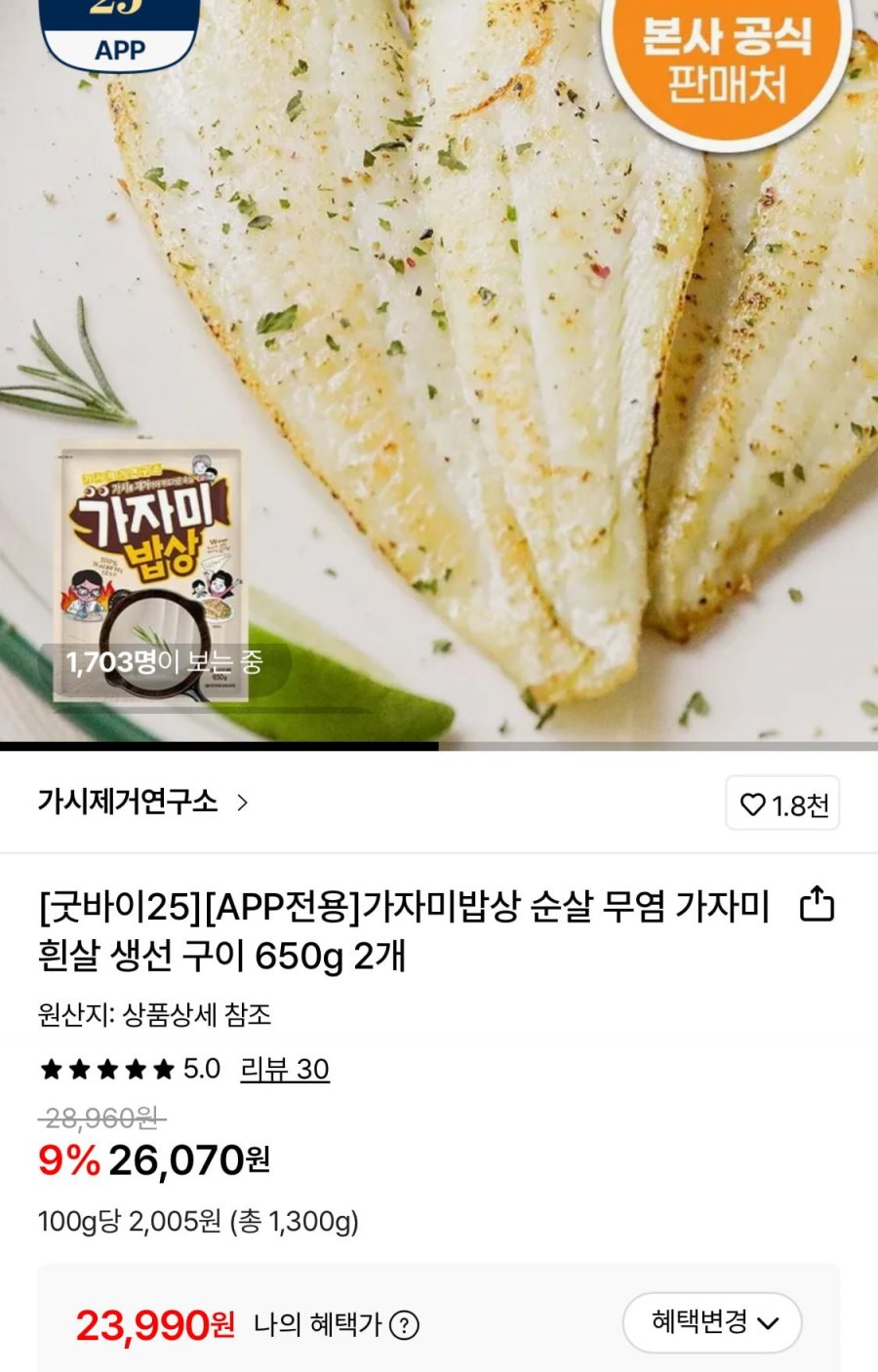Share this product listing
The width and height of the screenshot is (878, 1372).
coord(817,905)
